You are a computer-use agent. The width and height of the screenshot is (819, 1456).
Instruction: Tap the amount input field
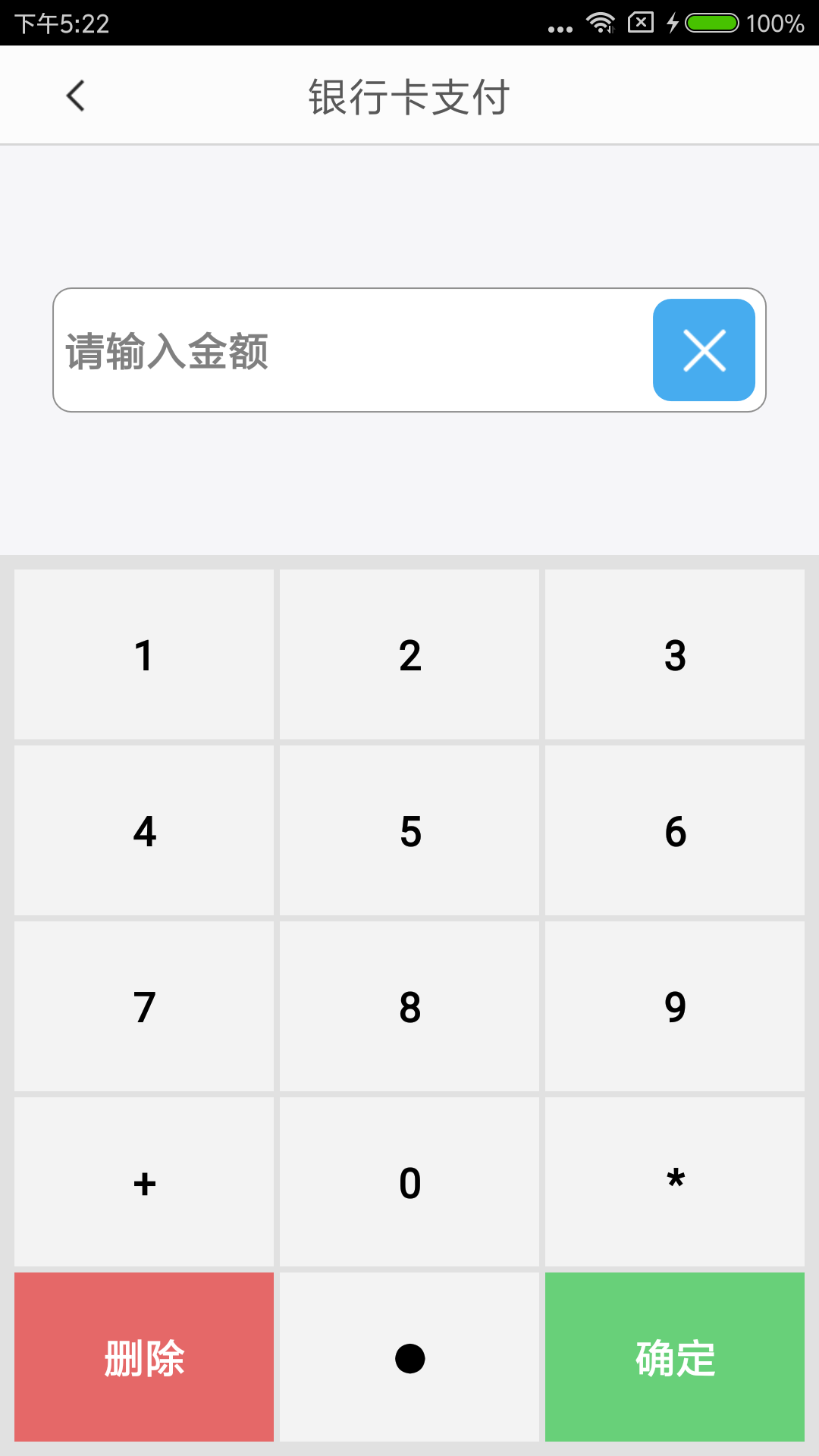pos(349,350)
